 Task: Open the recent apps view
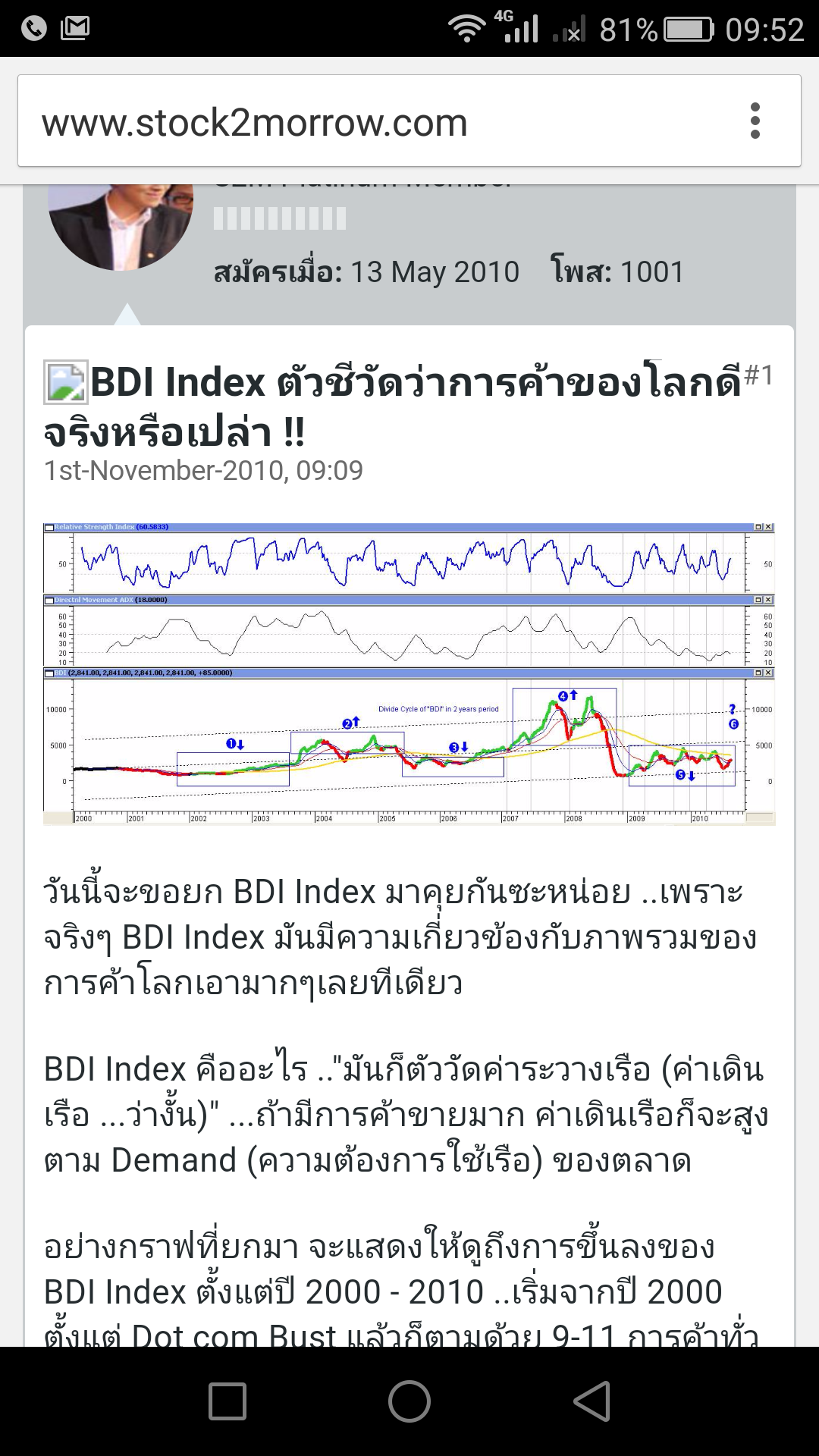(227, 1401)
